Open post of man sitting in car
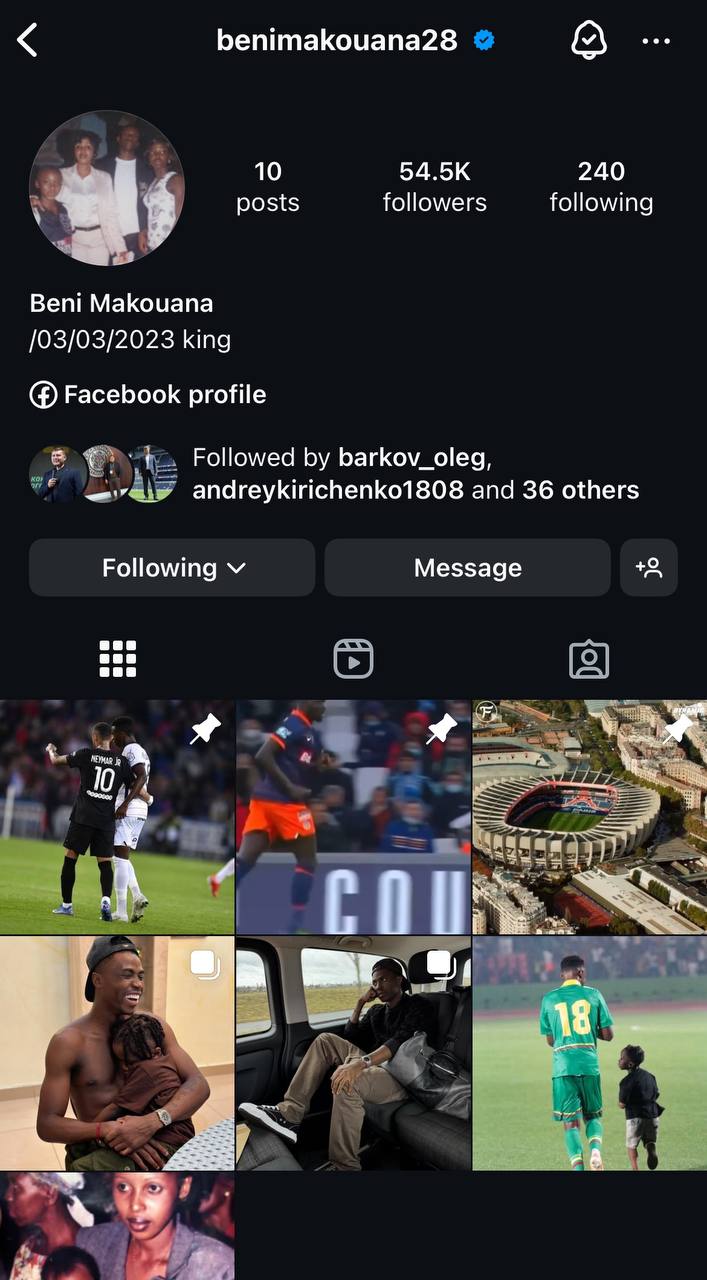Viewport: 707px width, 1280px height. tap(353, 1053)
